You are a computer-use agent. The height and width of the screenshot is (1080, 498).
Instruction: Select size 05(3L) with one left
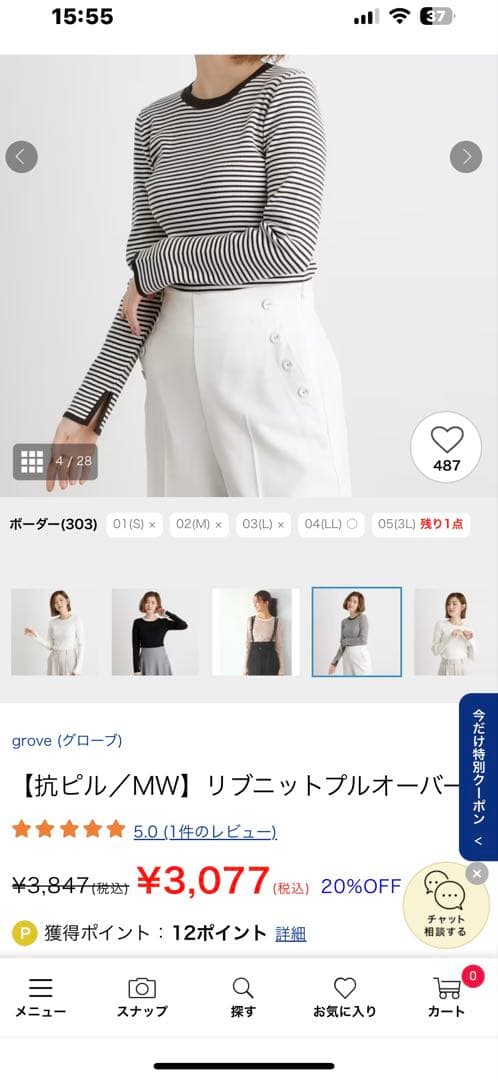coord(420,524)
